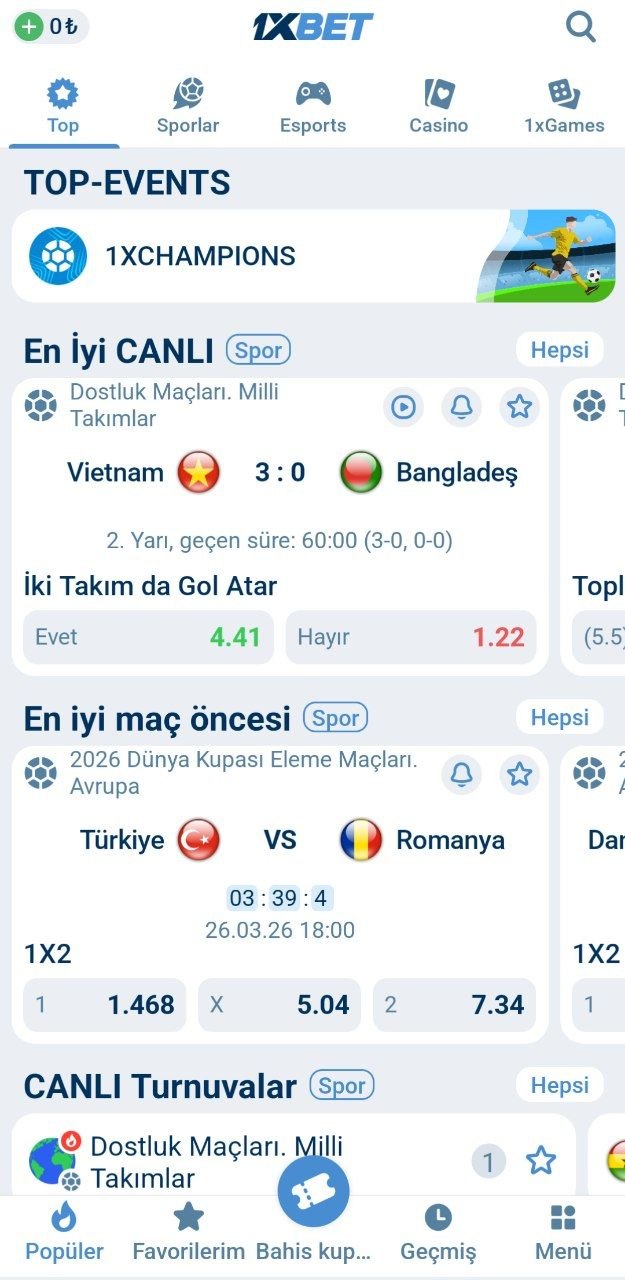View all En İyi CANLI events
Viewport: 625px width, 1280px height.
coord(560,350)
